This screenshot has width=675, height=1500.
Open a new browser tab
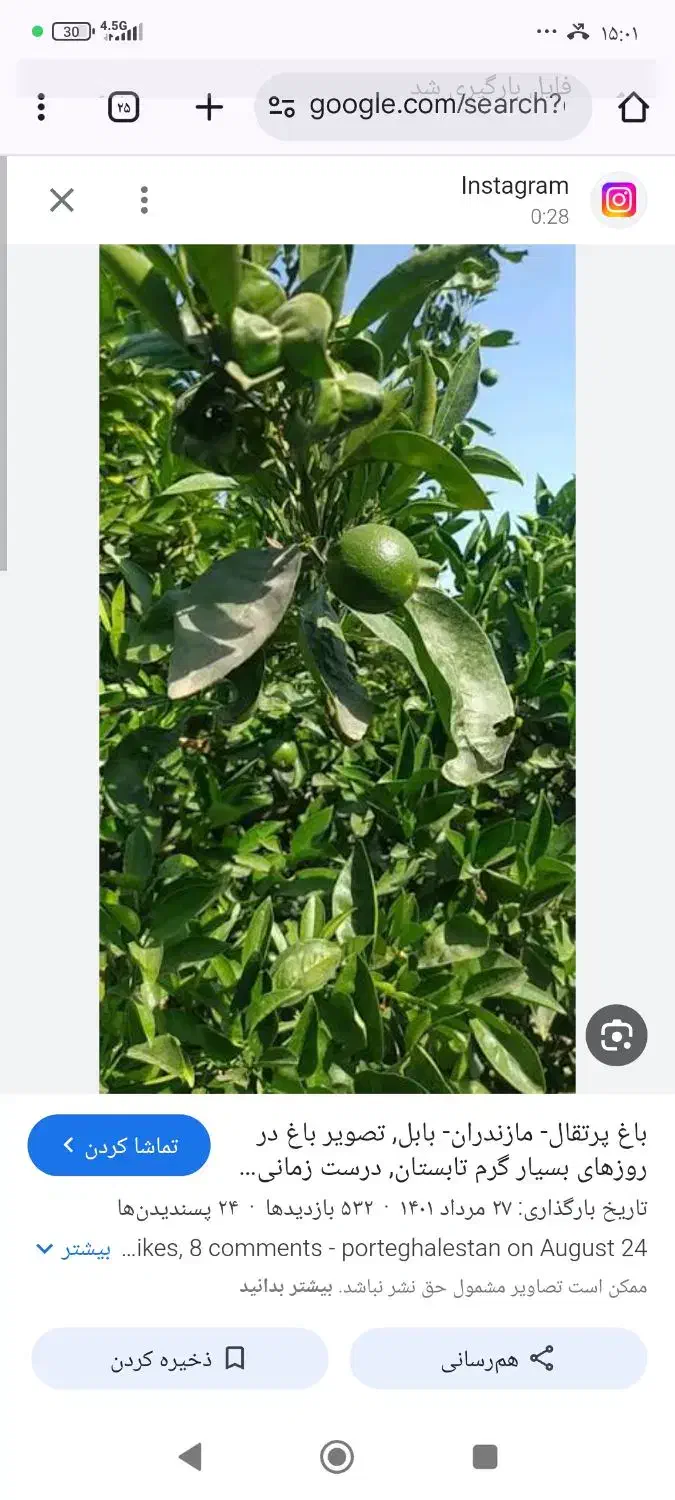coord(208,107)
